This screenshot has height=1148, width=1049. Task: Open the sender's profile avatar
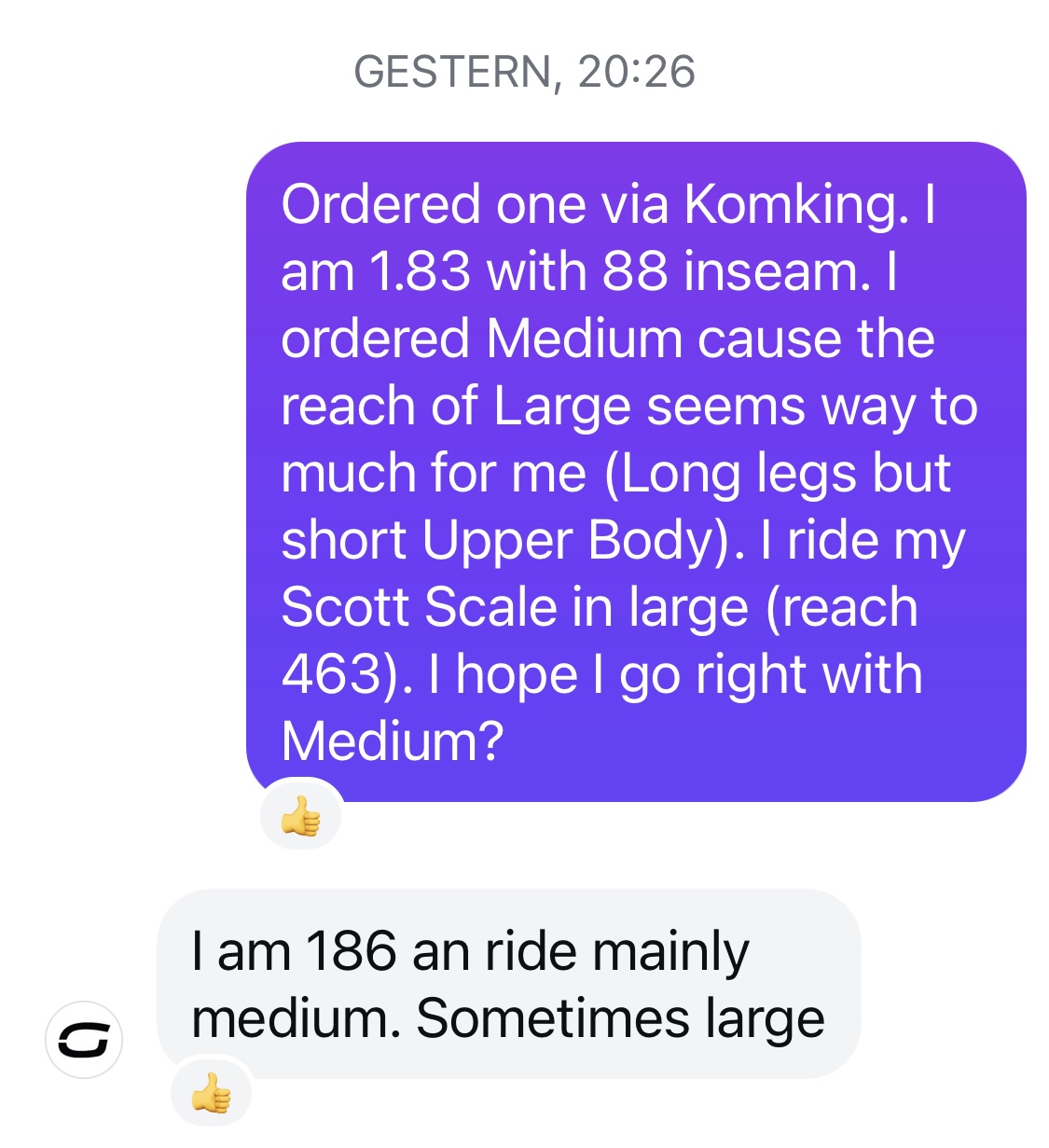tap(84, 1040)
